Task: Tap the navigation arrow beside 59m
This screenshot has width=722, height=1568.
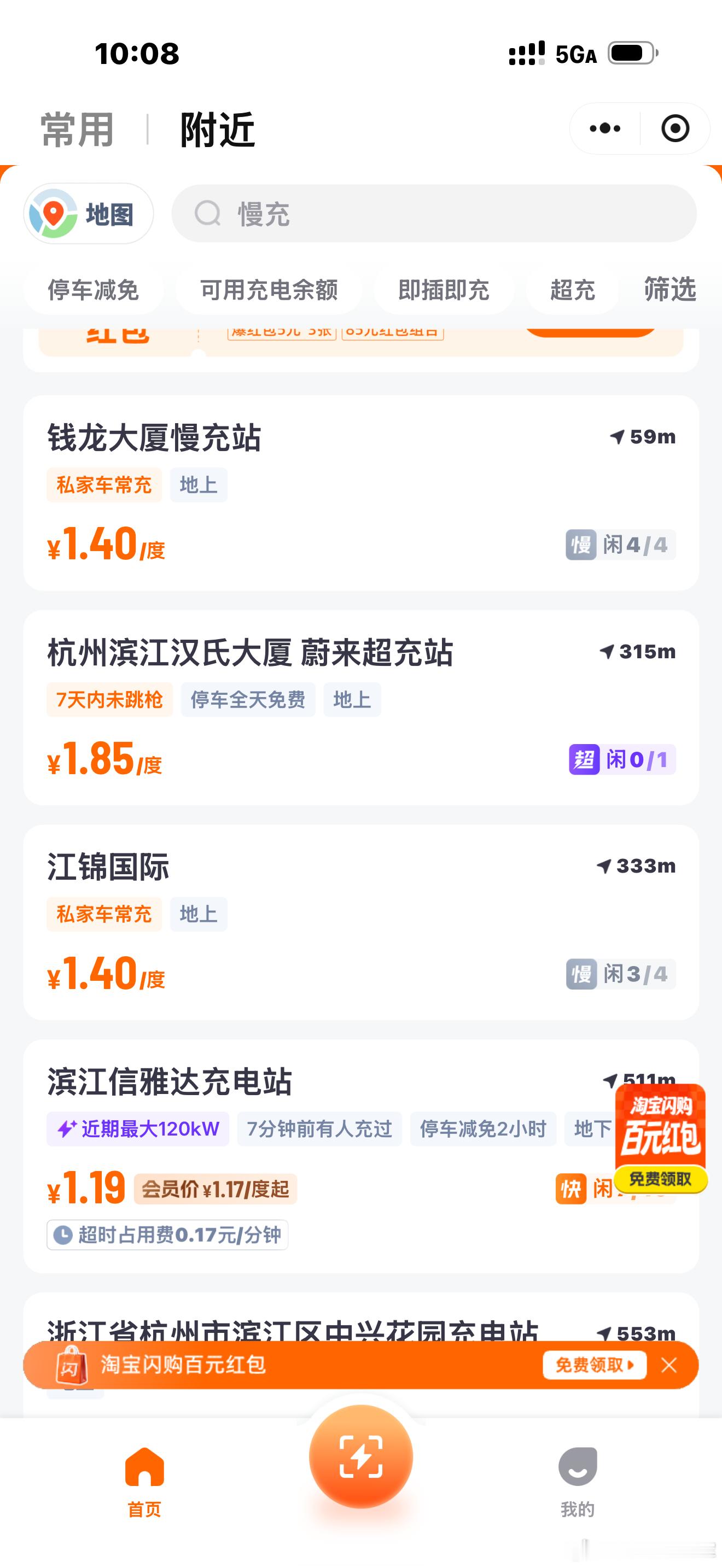Action: click(x=616, y=437)
